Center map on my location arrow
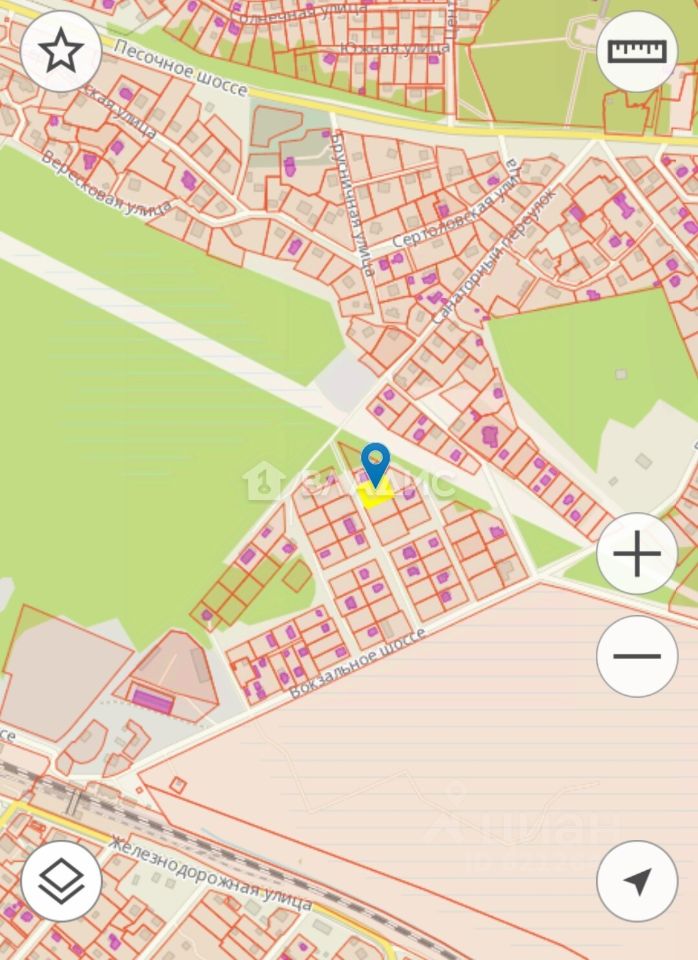The height and width of the screenshot is (960, 698). [637, 881]
